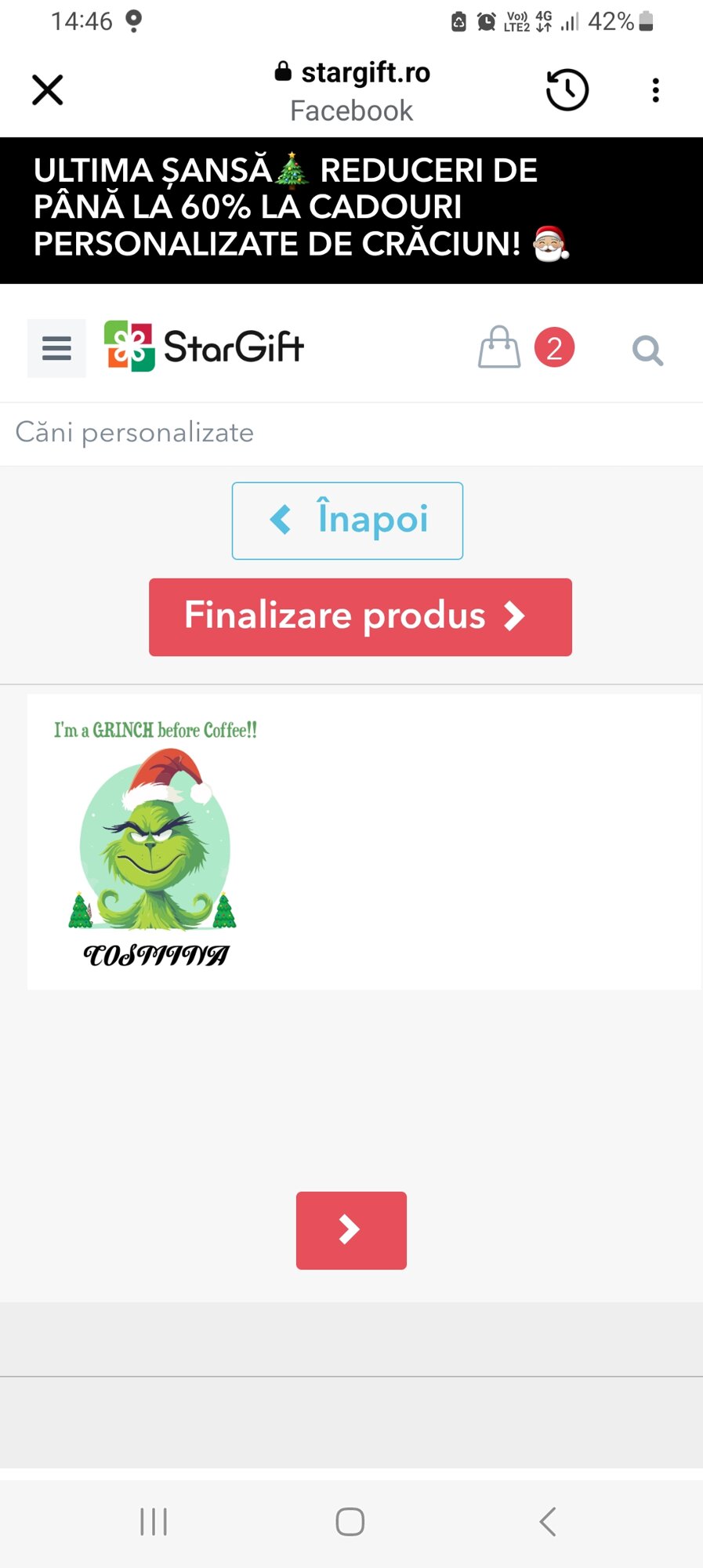Tap Finalizare produs
The width and height of the screenshot is (703, 1568).
pos(360,617)
